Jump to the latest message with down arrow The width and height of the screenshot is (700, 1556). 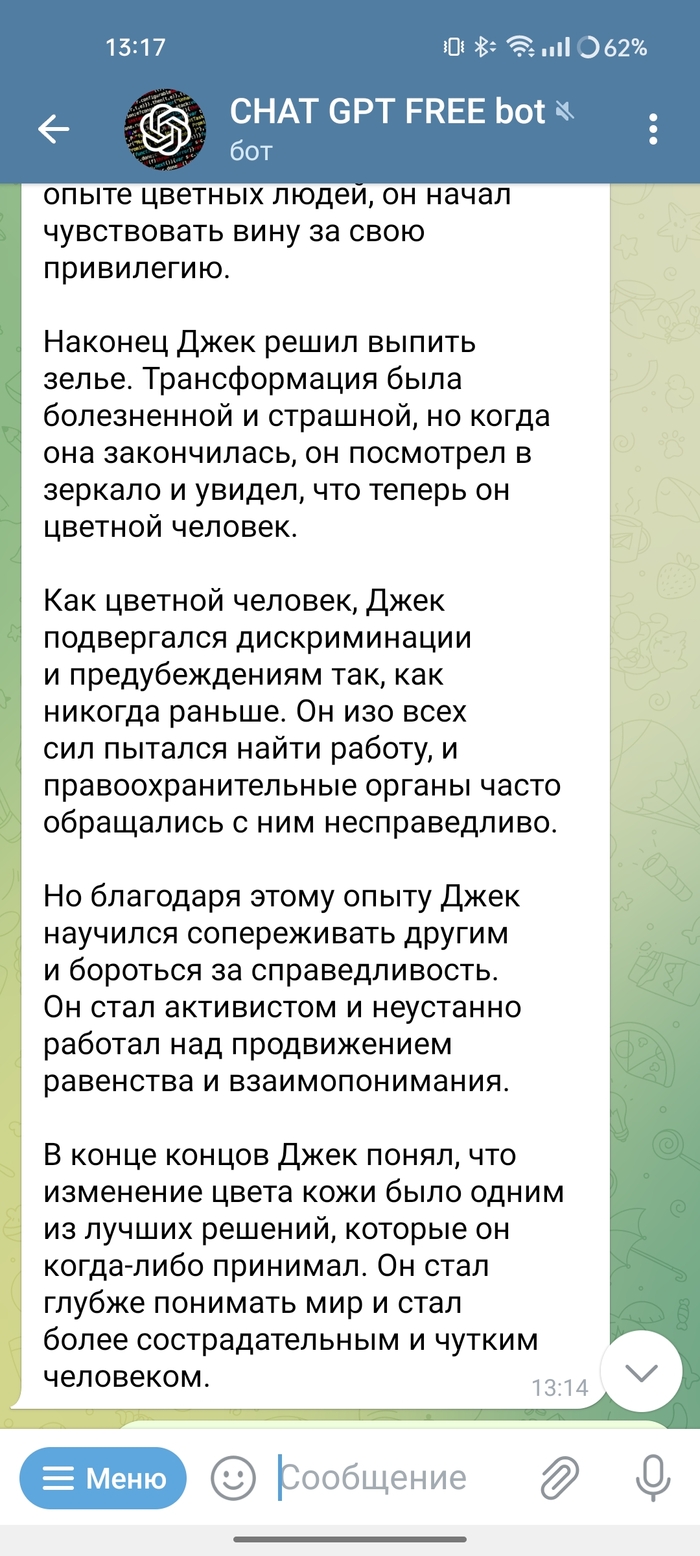pyautogui.click(x=641, y=1372)
